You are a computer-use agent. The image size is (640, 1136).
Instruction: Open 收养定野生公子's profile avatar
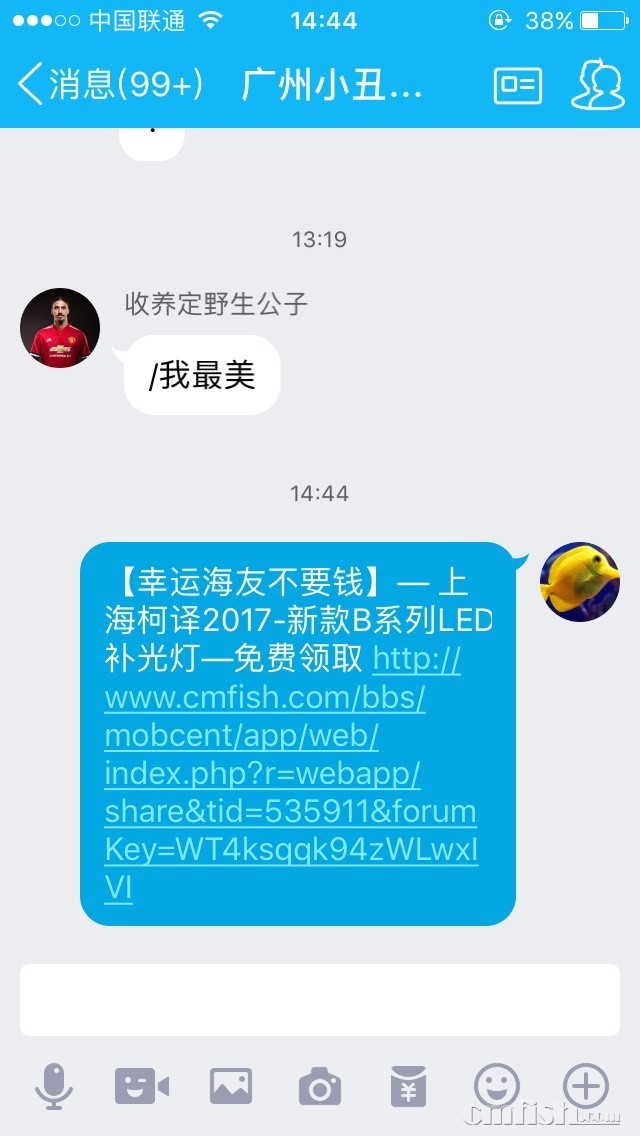point(60,328)
